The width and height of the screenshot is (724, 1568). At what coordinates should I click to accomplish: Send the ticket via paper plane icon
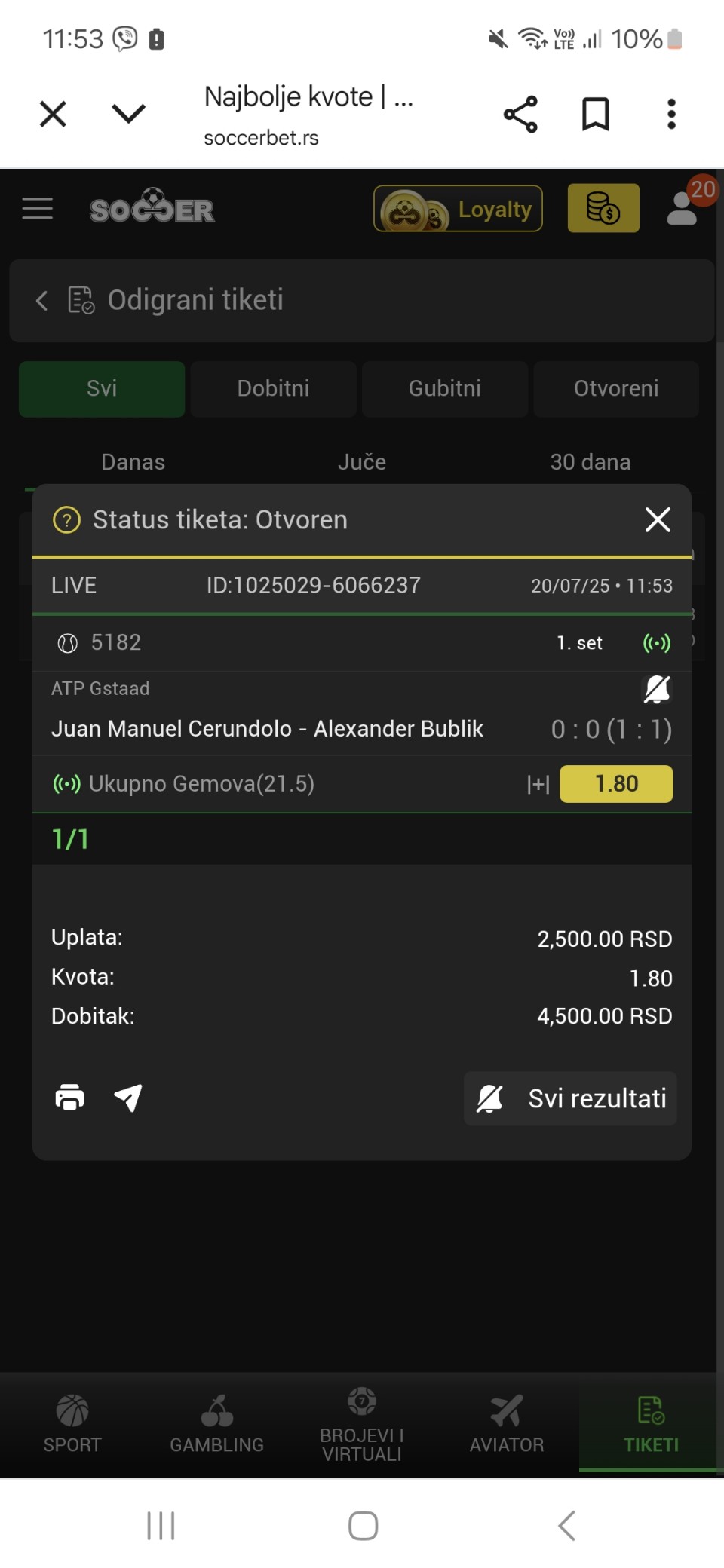[128, 1098]
